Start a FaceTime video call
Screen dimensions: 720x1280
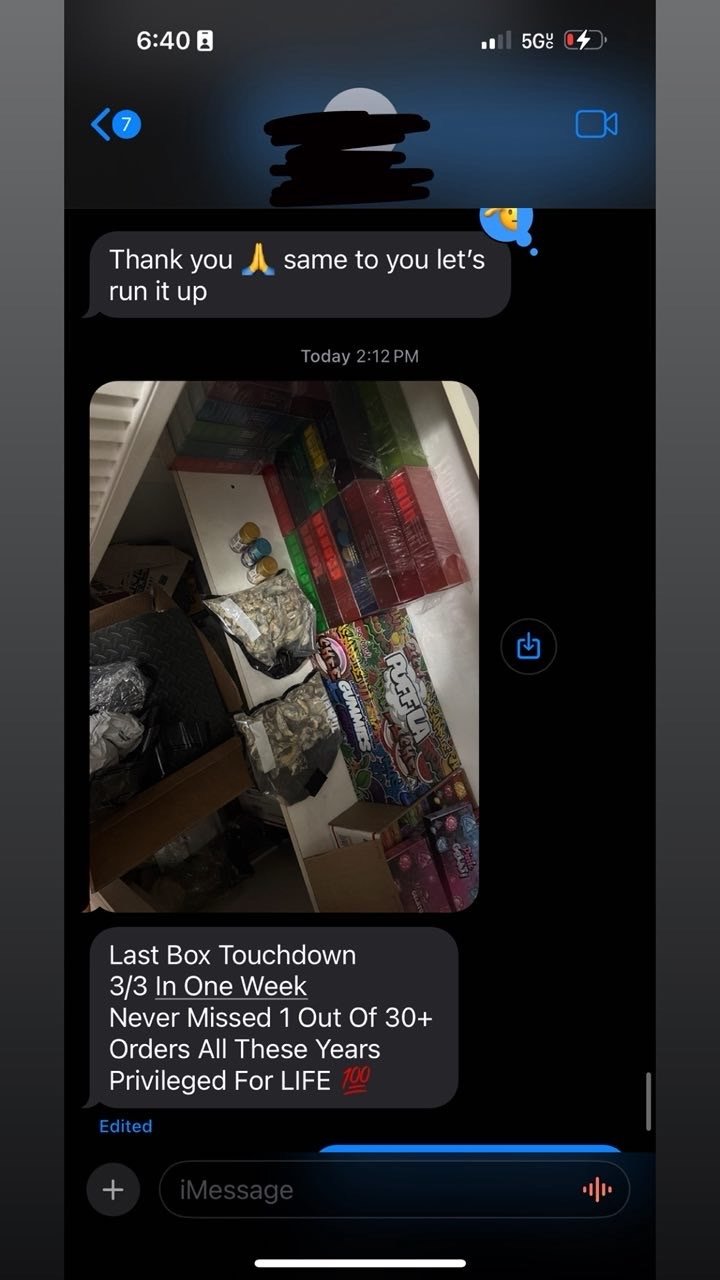596,124
